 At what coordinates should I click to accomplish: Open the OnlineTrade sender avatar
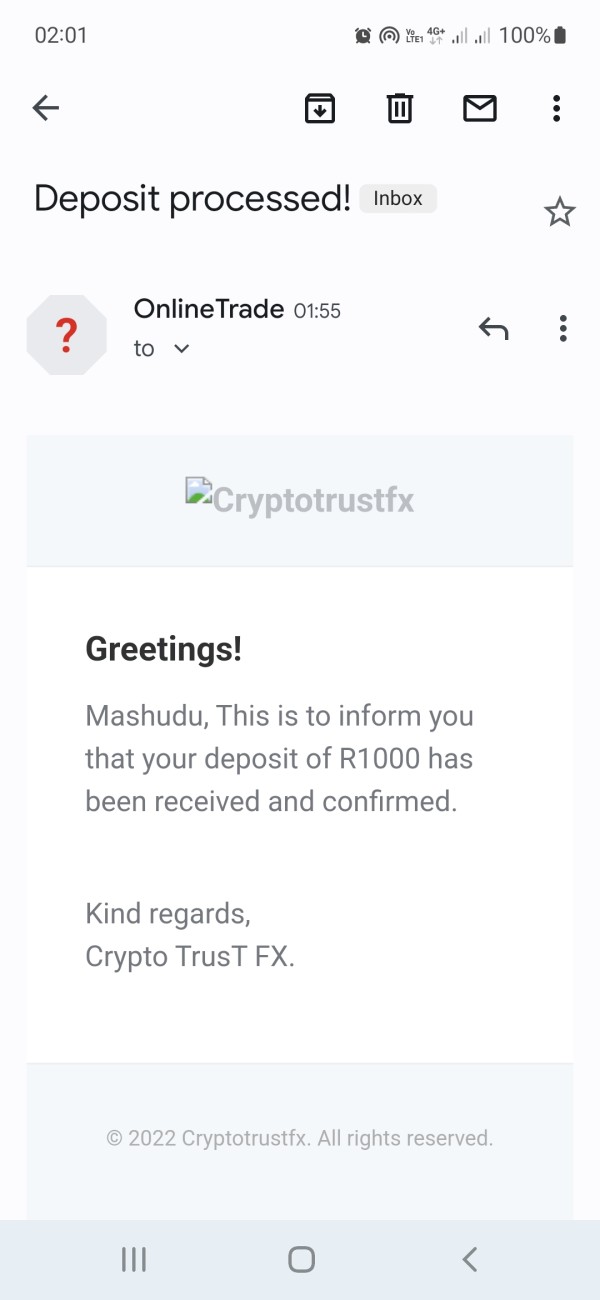66,335
